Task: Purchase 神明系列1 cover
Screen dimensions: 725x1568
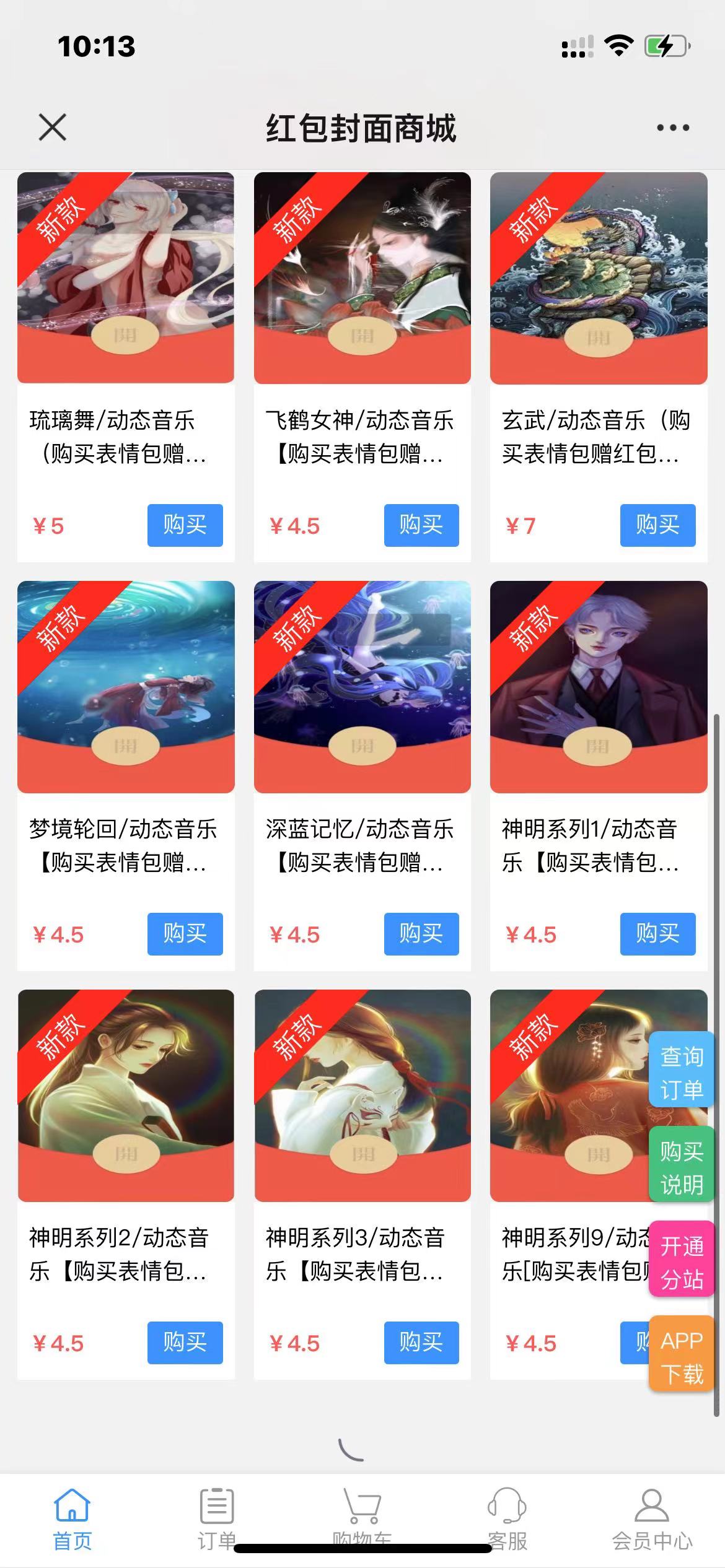Action: coord(657,934)
